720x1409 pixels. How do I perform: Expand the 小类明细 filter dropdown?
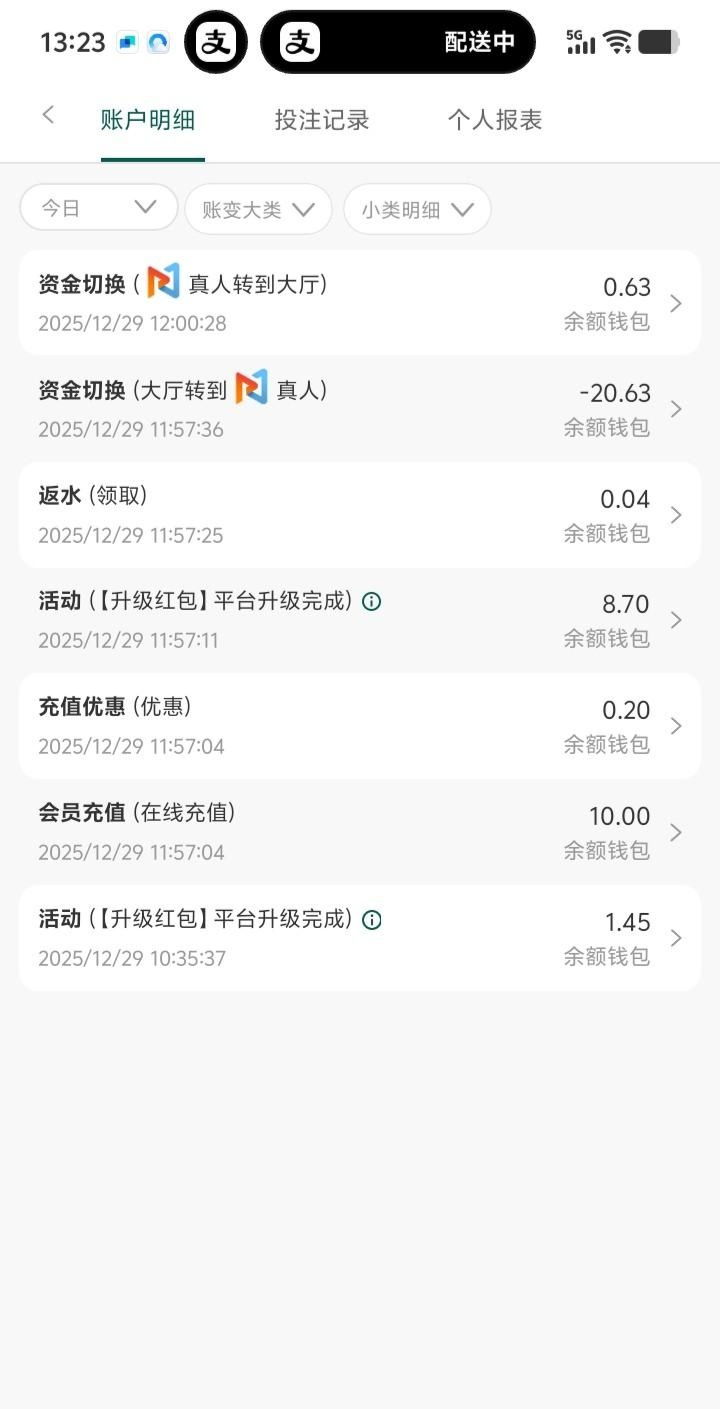point(417,209)
